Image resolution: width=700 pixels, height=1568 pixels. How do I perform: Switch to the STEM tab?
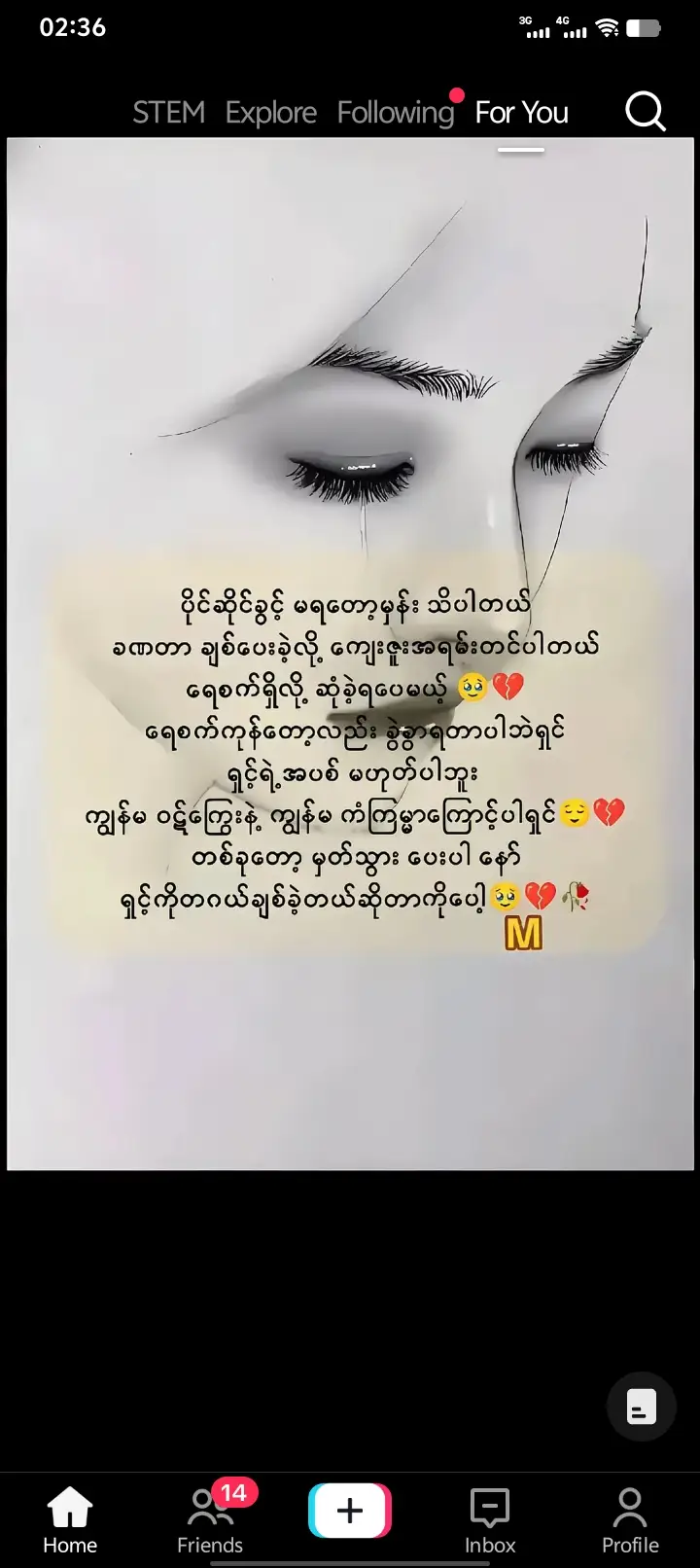coord(168,113)
